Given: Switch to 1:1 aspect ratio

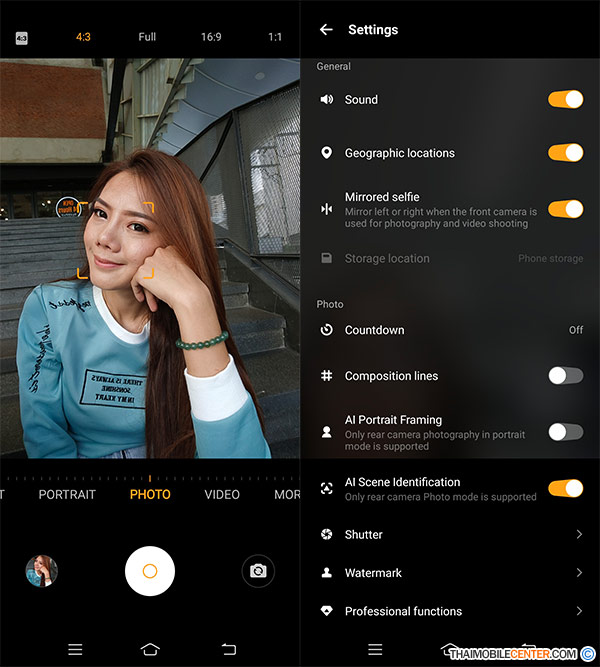Looking at the screenshot, I should pos(275,37).
